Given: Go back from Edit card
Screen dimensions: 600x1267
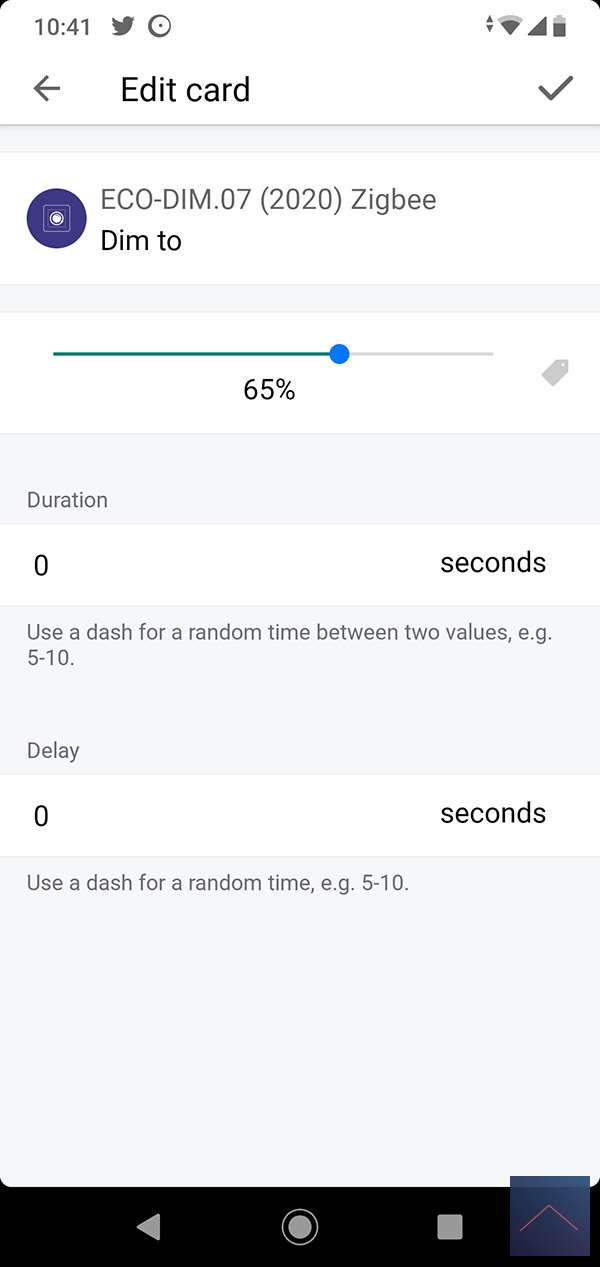Looking at the screenshot, I should click(x=47, y=89).
